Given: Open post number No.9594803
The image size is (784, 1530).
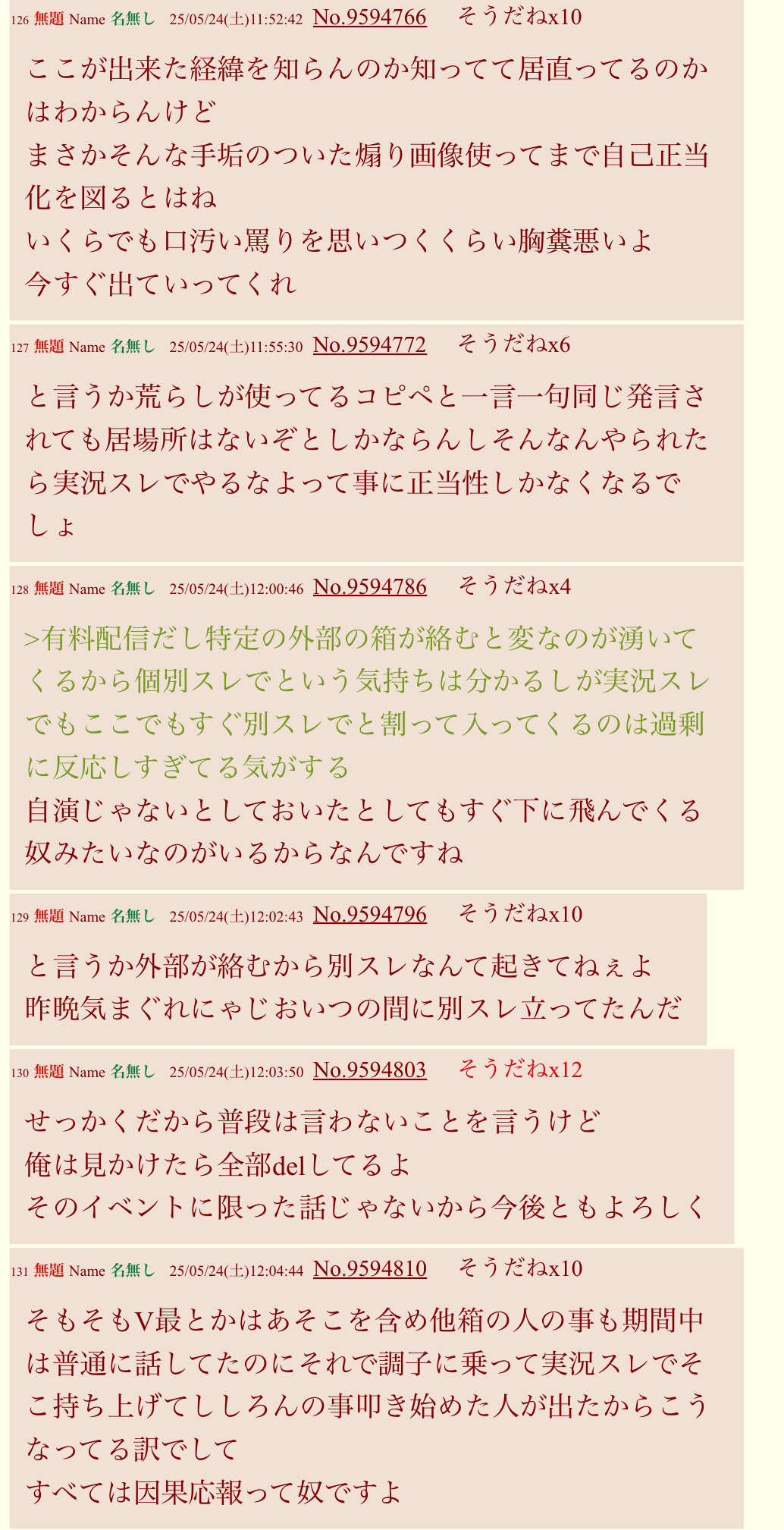Looking at the screenshot, I should pos(370,1070).
